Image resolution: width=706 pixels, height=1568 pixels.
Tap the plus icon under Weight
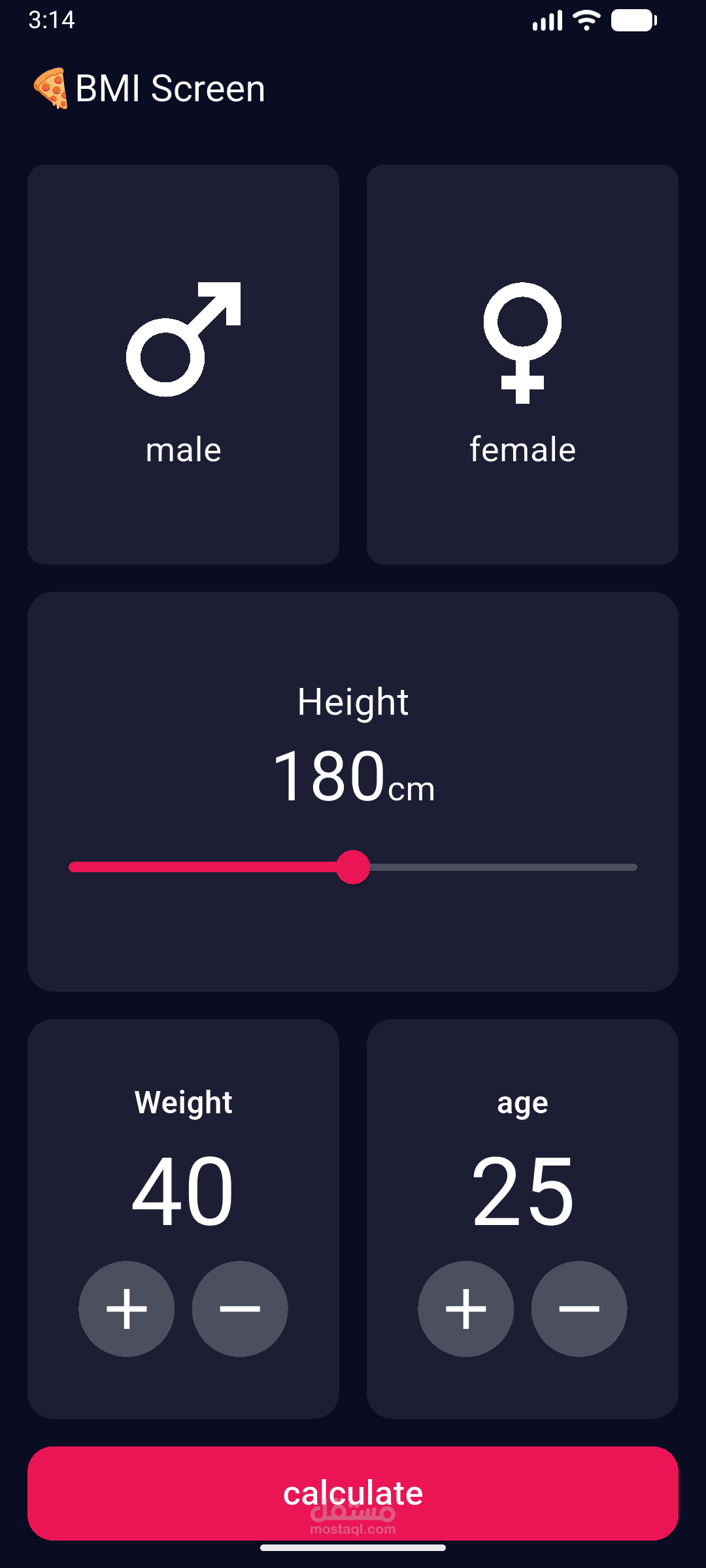[127, 1309]
